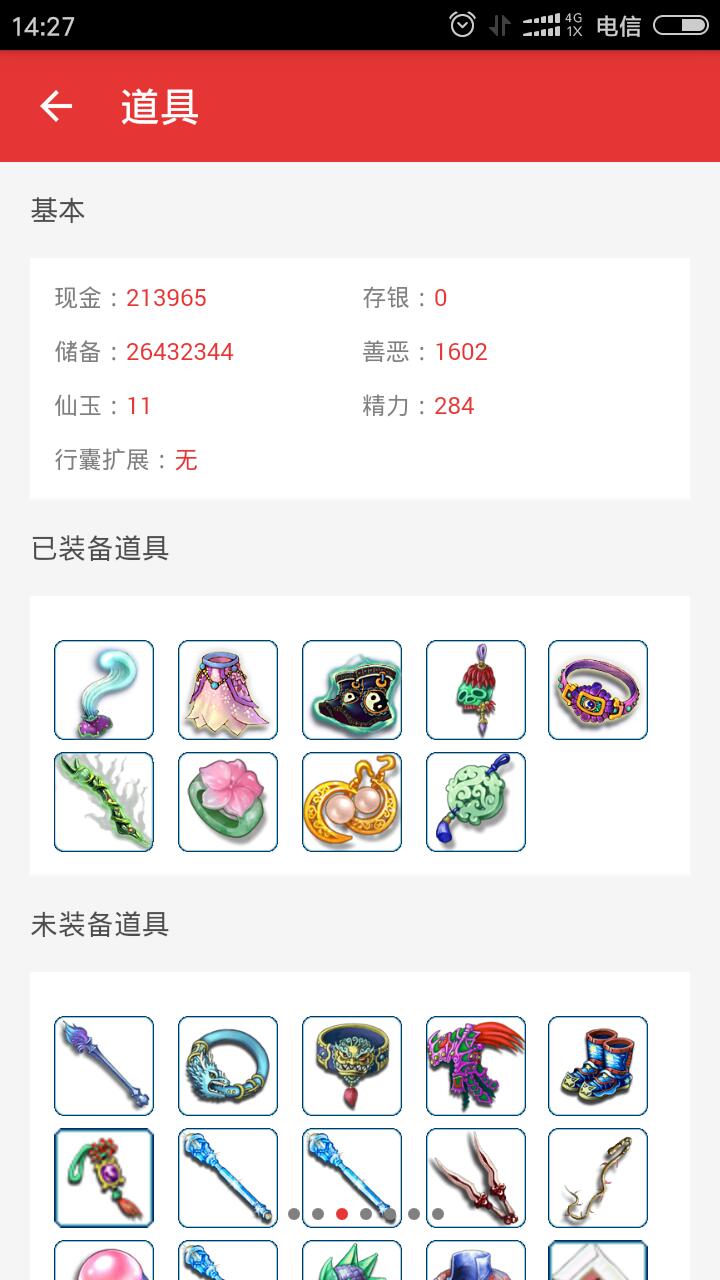This screenshot has width=720, height=1280.
Task: Open the equipped green jade pendant
Action: (x=476, y=802)
